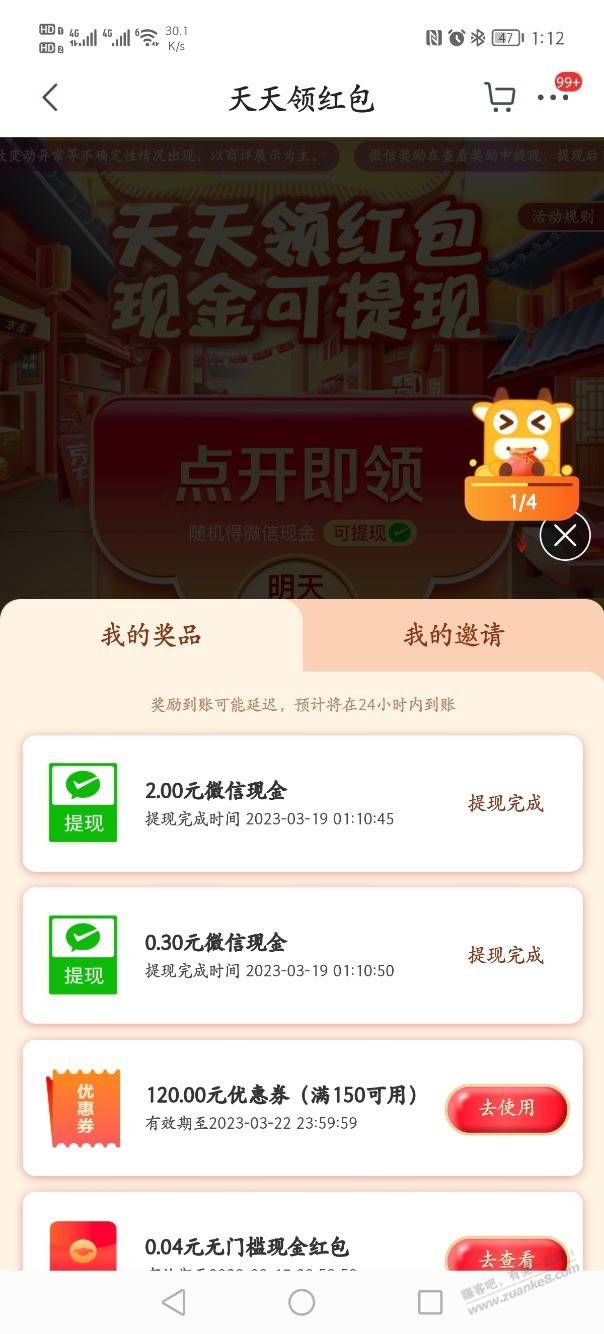Tap the cow mascot 1/4 widget

(522, 455)
